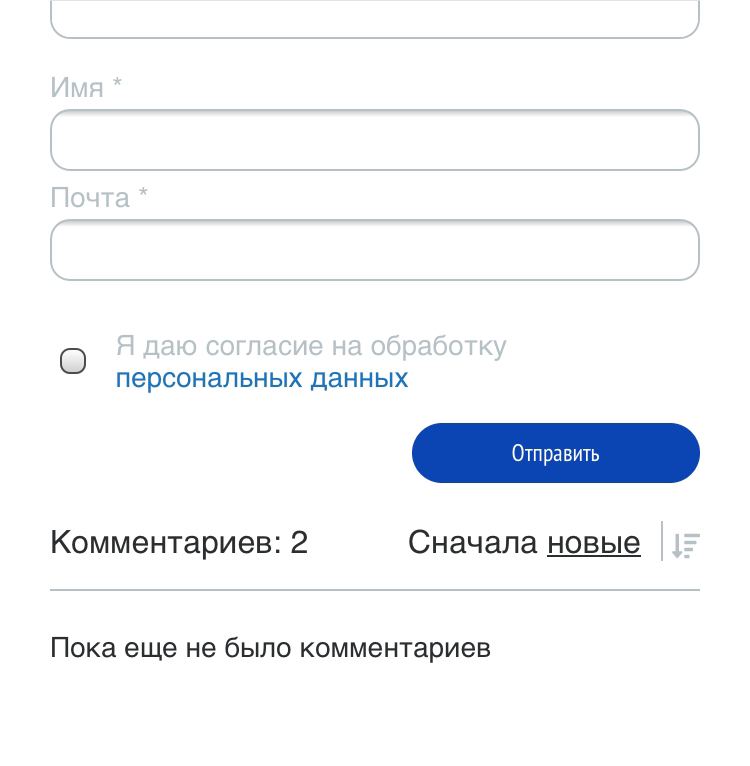Viewport: 750px width, 766px height.
Task: Tap the sort order icon
Action: tap(685, 544)
